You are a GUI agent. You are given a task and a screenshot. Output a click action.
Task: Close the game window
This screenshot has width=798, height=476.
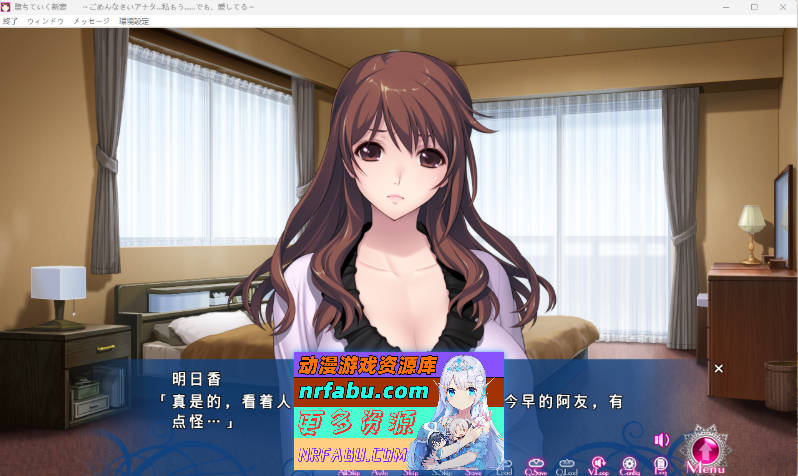click(783, 6)
